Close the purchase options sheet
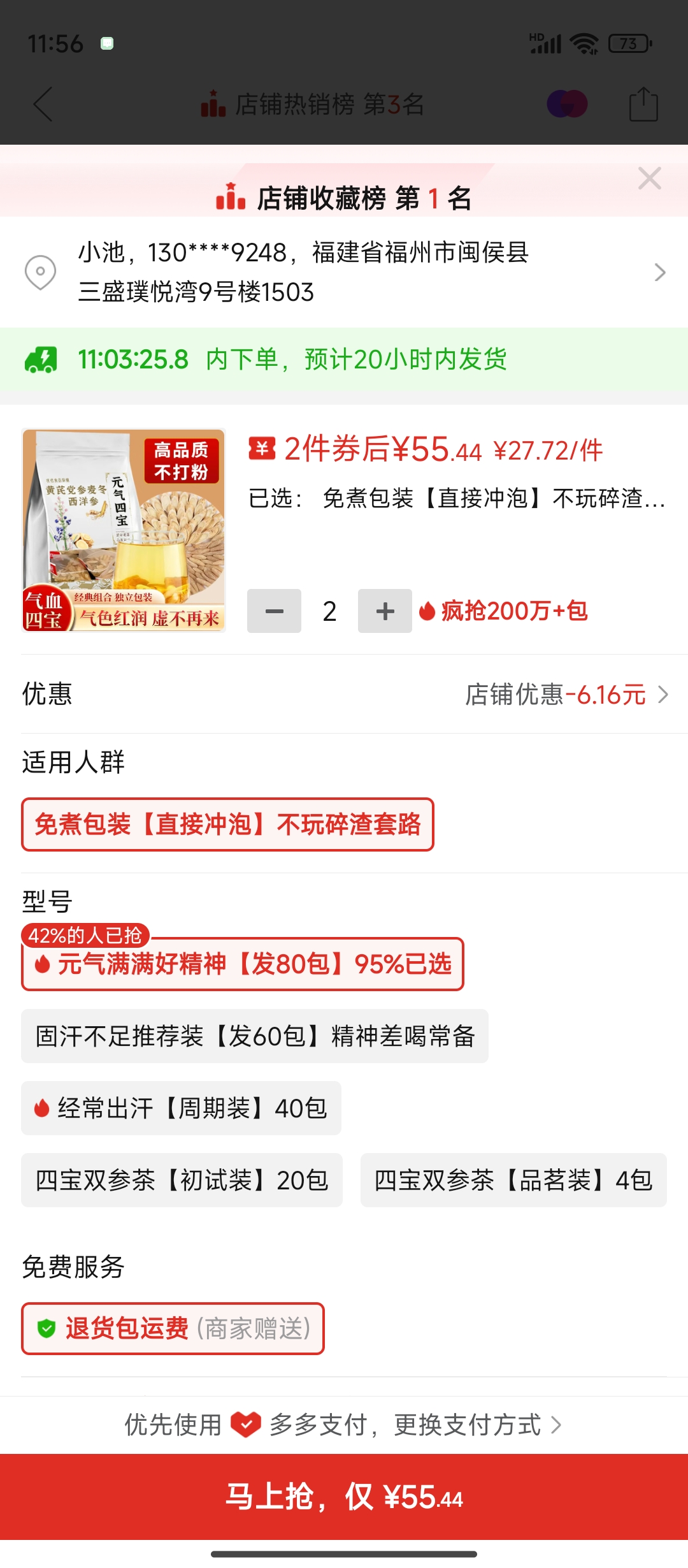Screen dimensions: 688x1568 click(x=649, y=178)
